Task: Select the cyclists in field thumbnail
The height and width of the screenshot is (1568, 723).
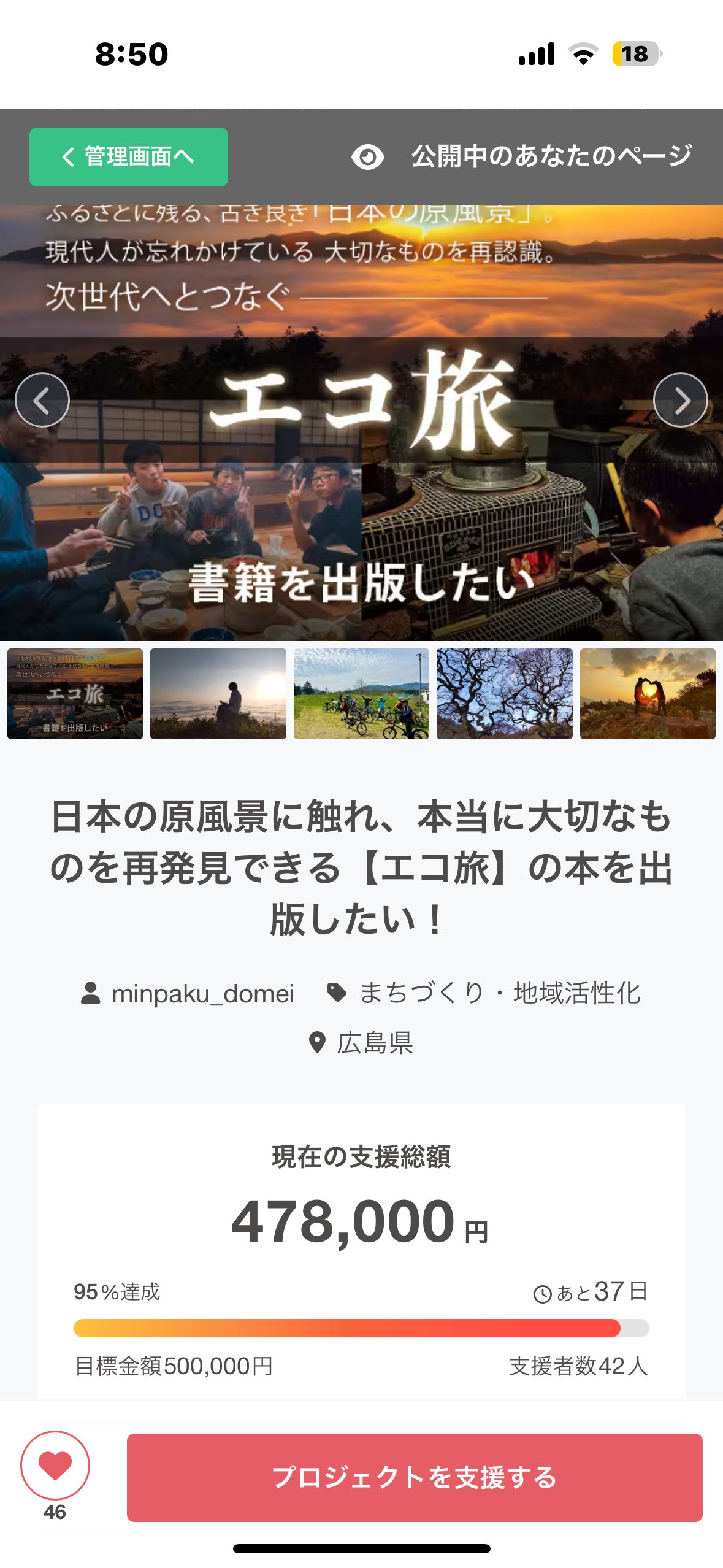Action: click(361, 694)
